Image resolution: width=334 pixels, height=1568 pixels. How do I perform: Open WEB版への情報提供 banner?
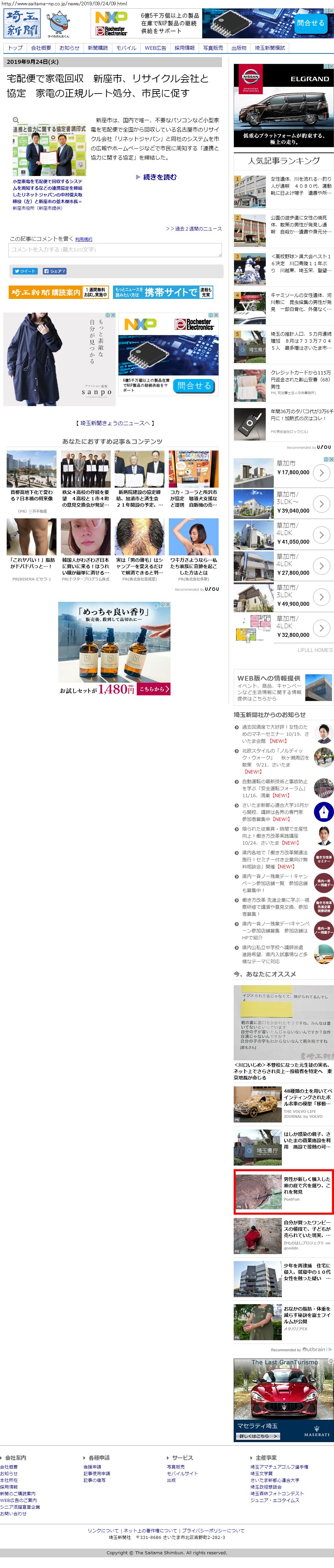284,687
